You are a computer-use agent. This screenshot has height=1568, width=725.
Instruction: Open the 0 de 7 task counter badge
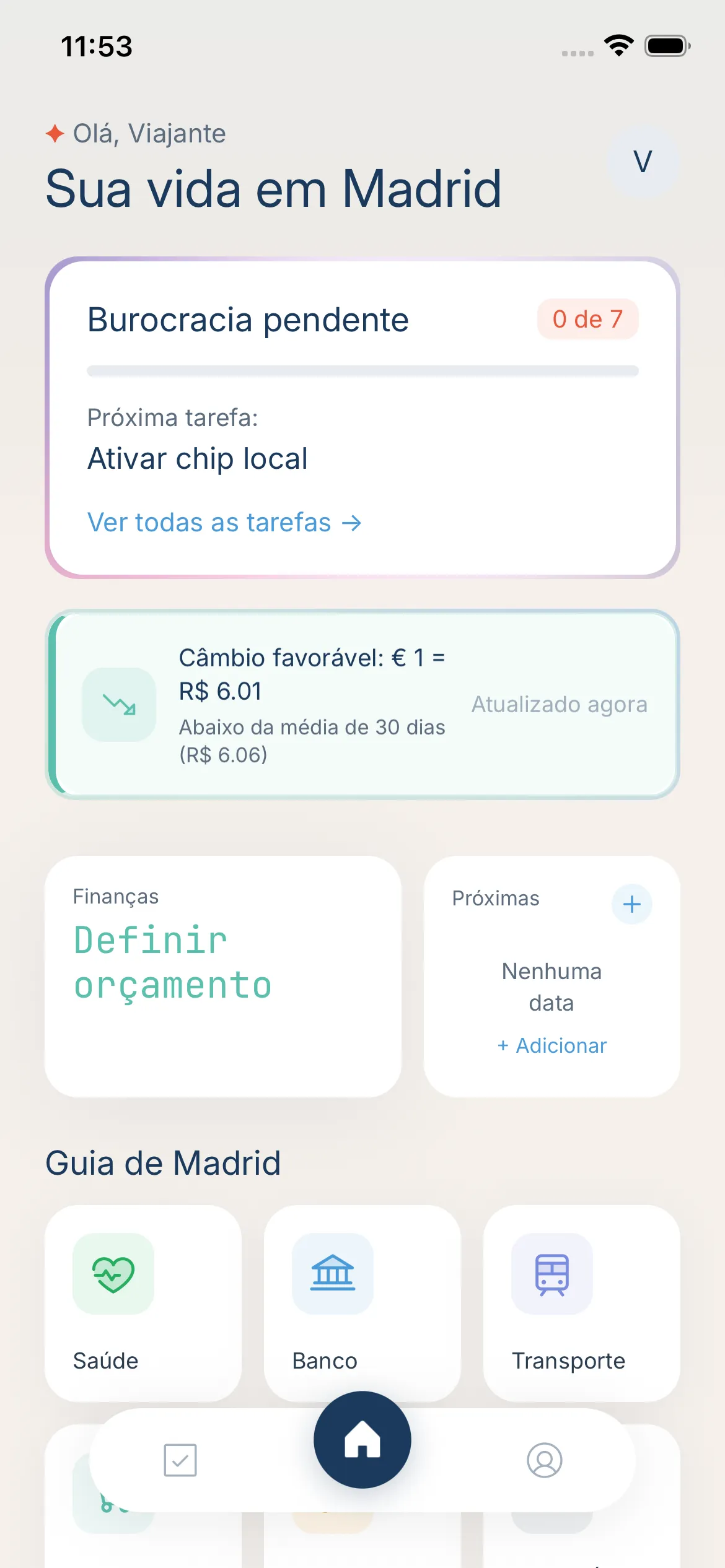pyautogui.click(x=587, y=320)
